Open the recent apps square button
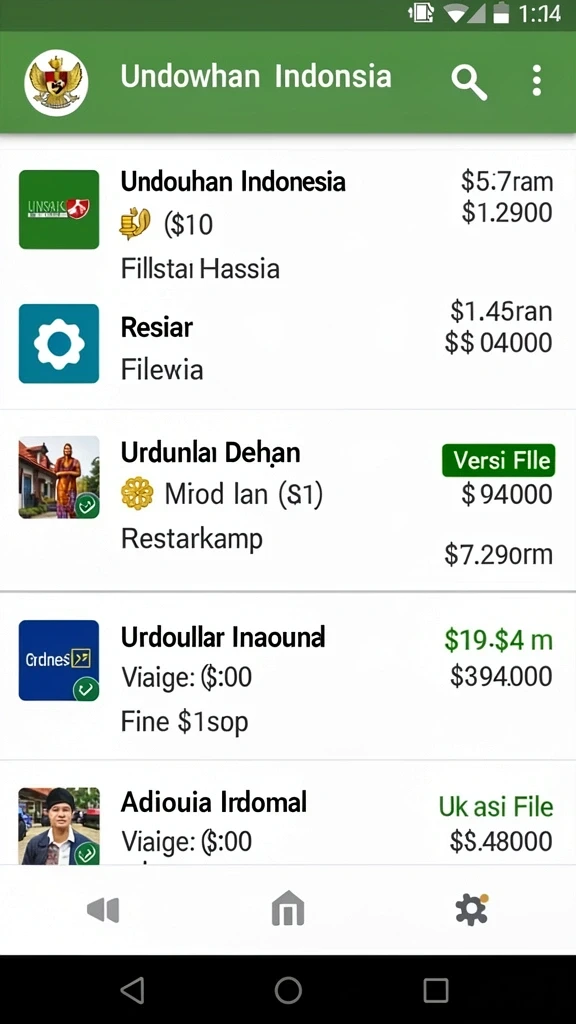This screenshot has height=1024, width=576. pos(436,990)
